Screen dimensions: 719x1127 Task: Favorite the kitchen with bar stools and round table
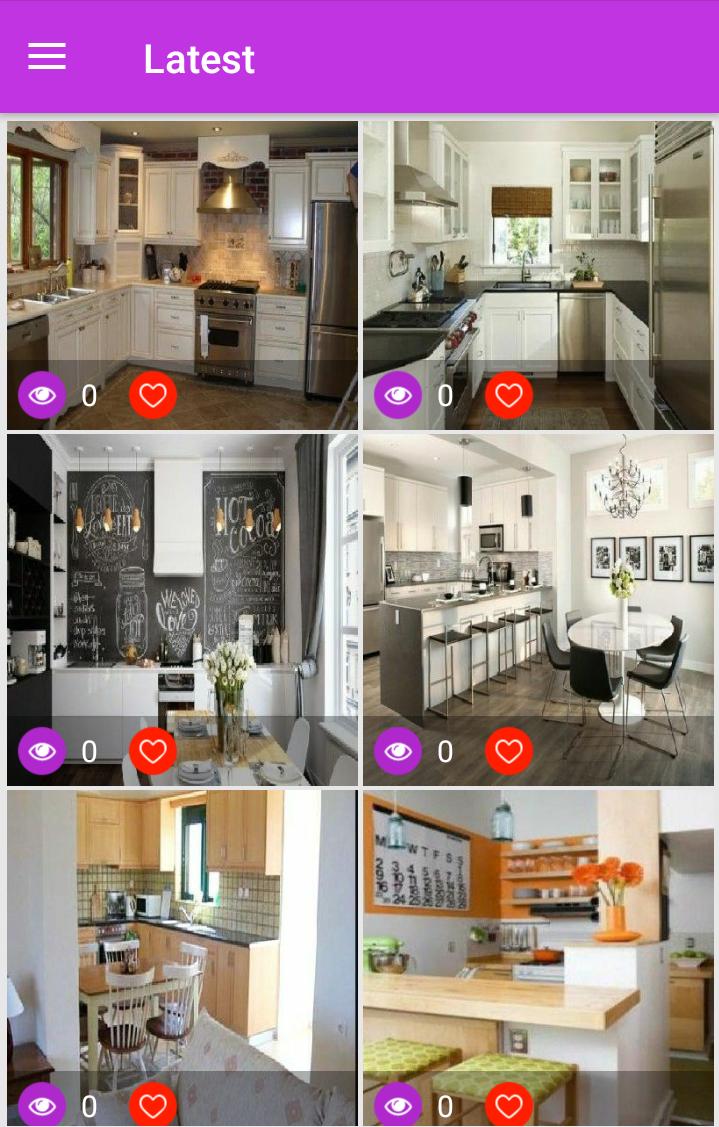tap(509, 751)
